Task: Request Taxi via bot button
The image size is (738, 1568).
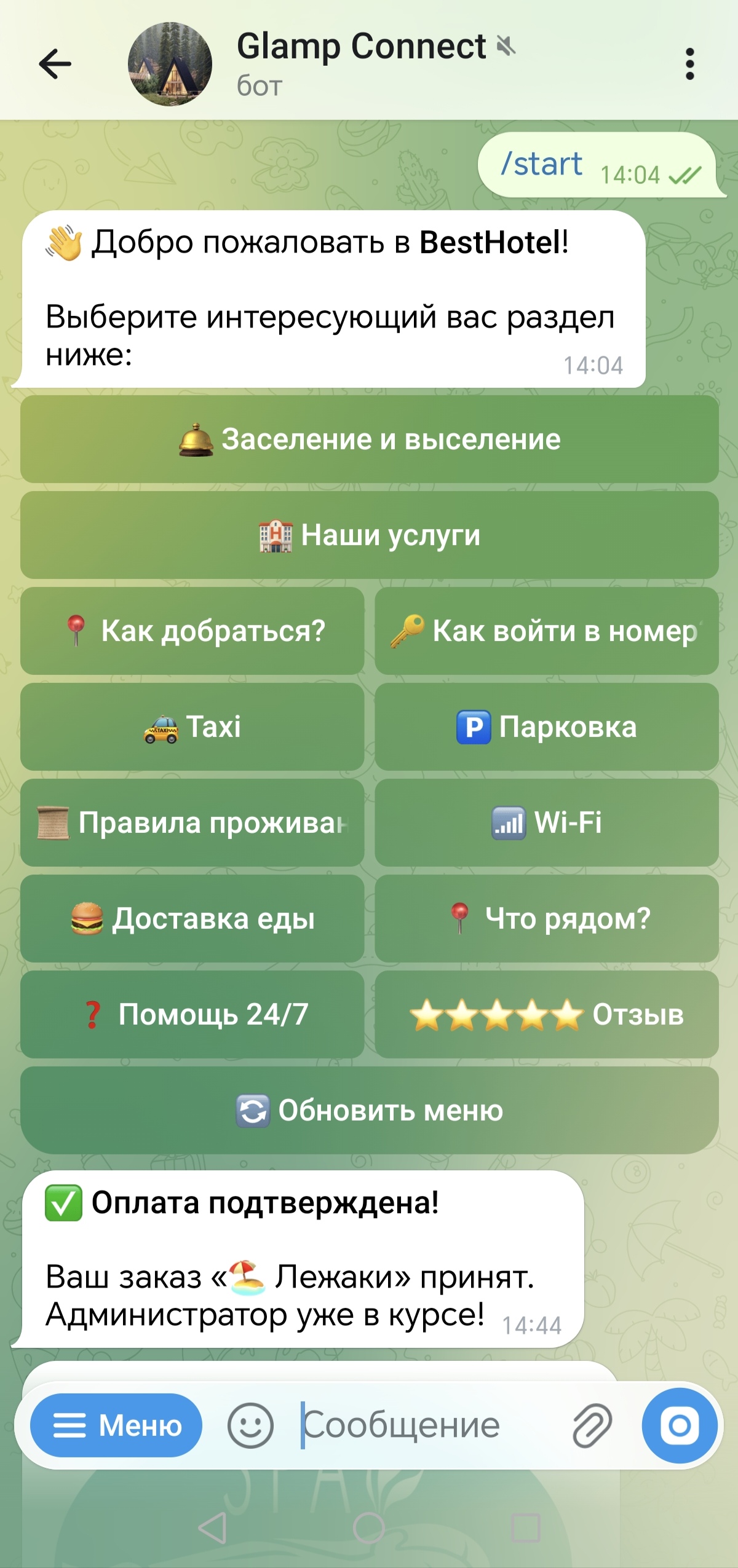Action: (192, 727)
